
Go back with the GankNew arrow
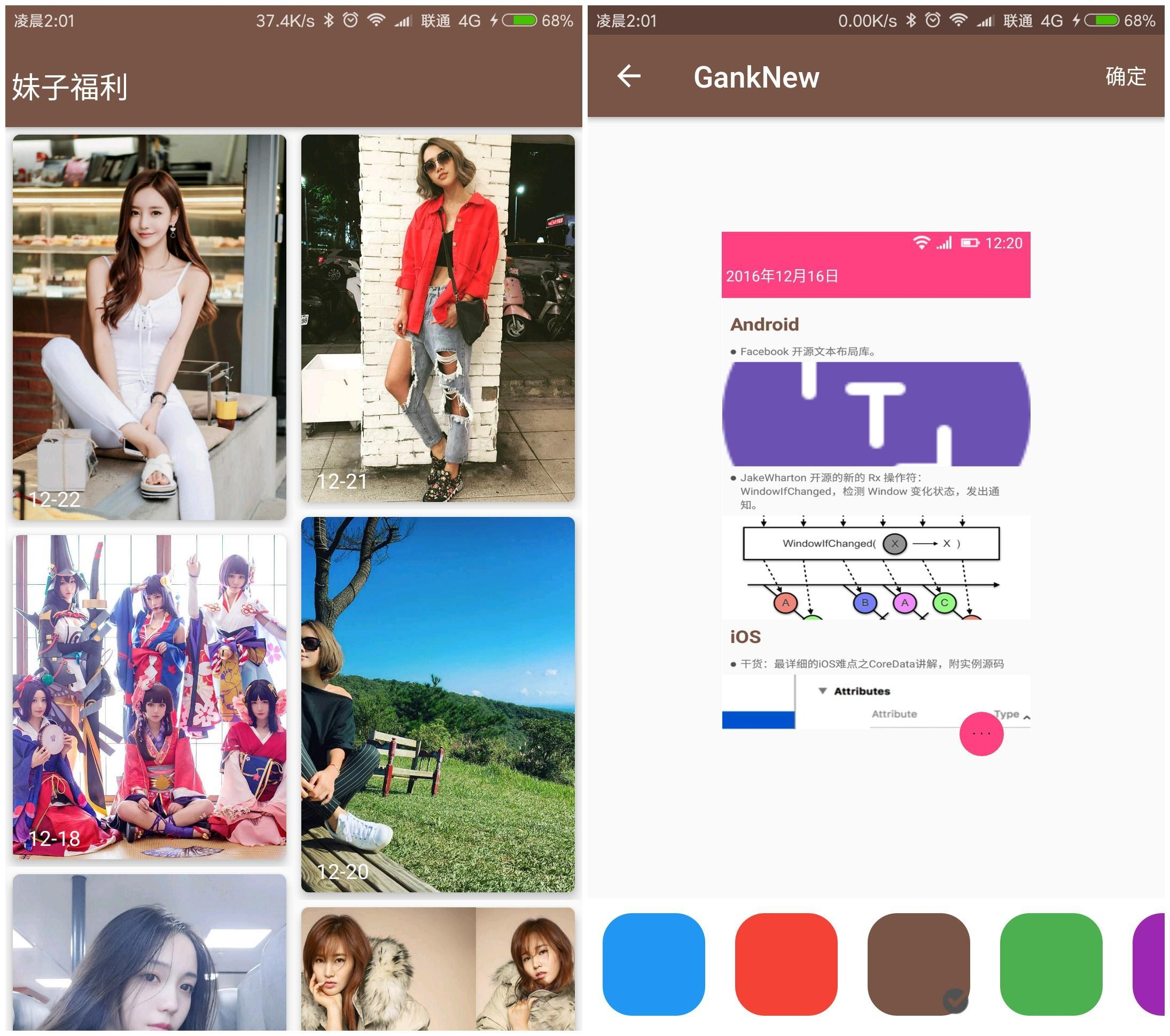click(628, 76)
